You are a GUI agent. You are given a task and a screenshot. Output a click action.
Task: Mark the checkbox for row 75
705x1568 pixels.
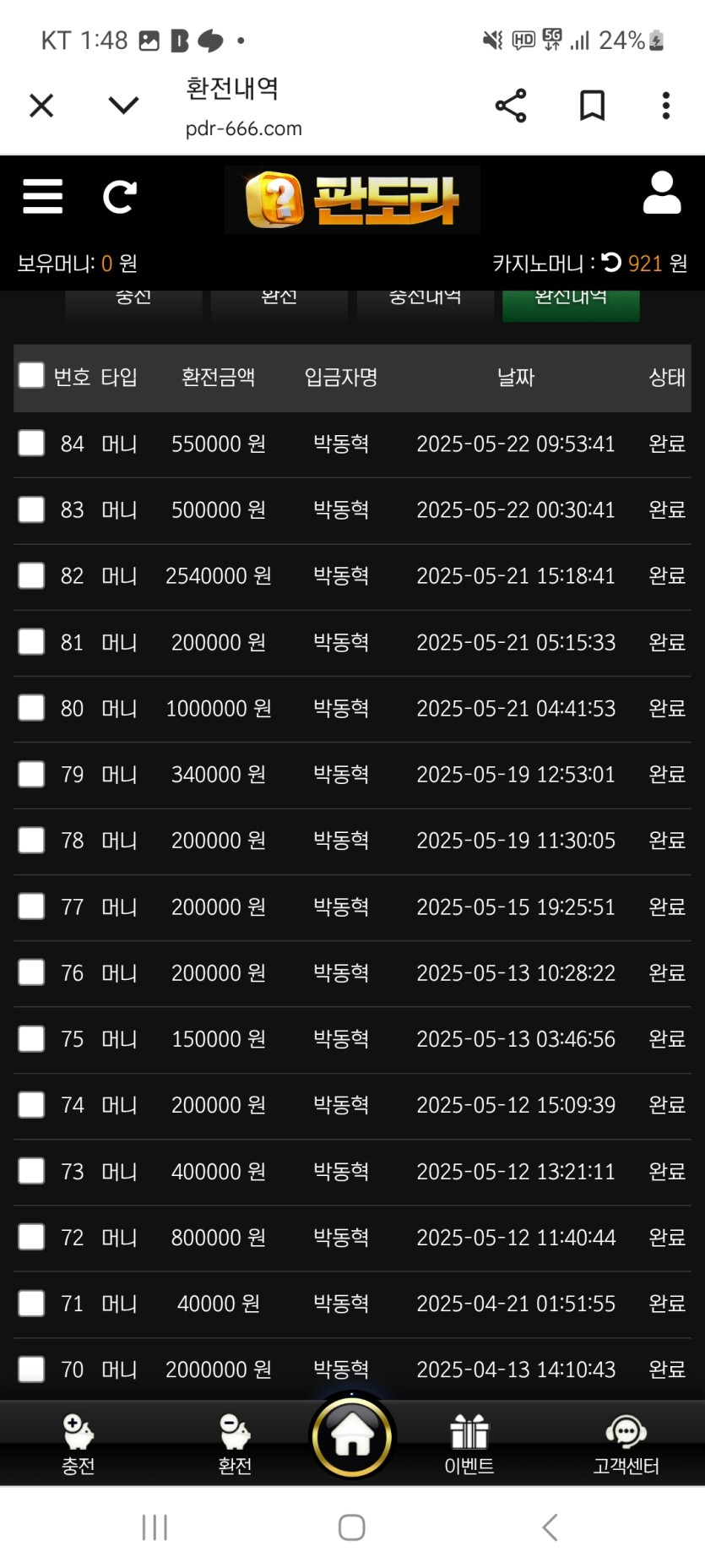point(31,1038)
